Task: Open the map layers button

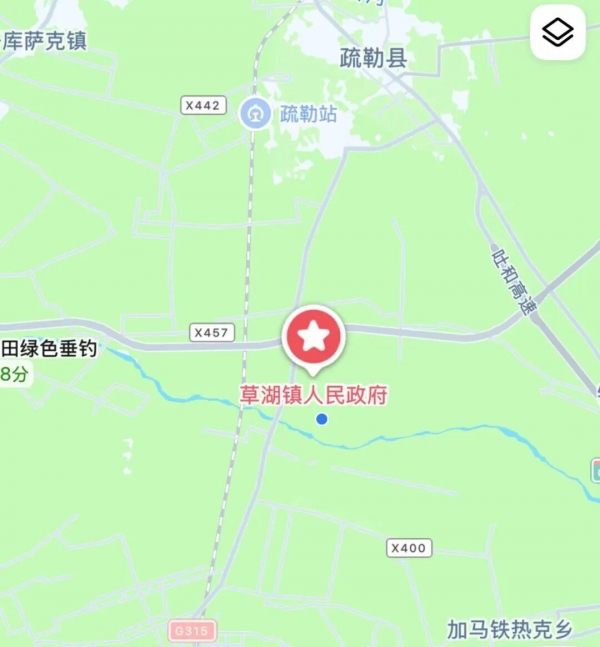Action: click(557, 33)
